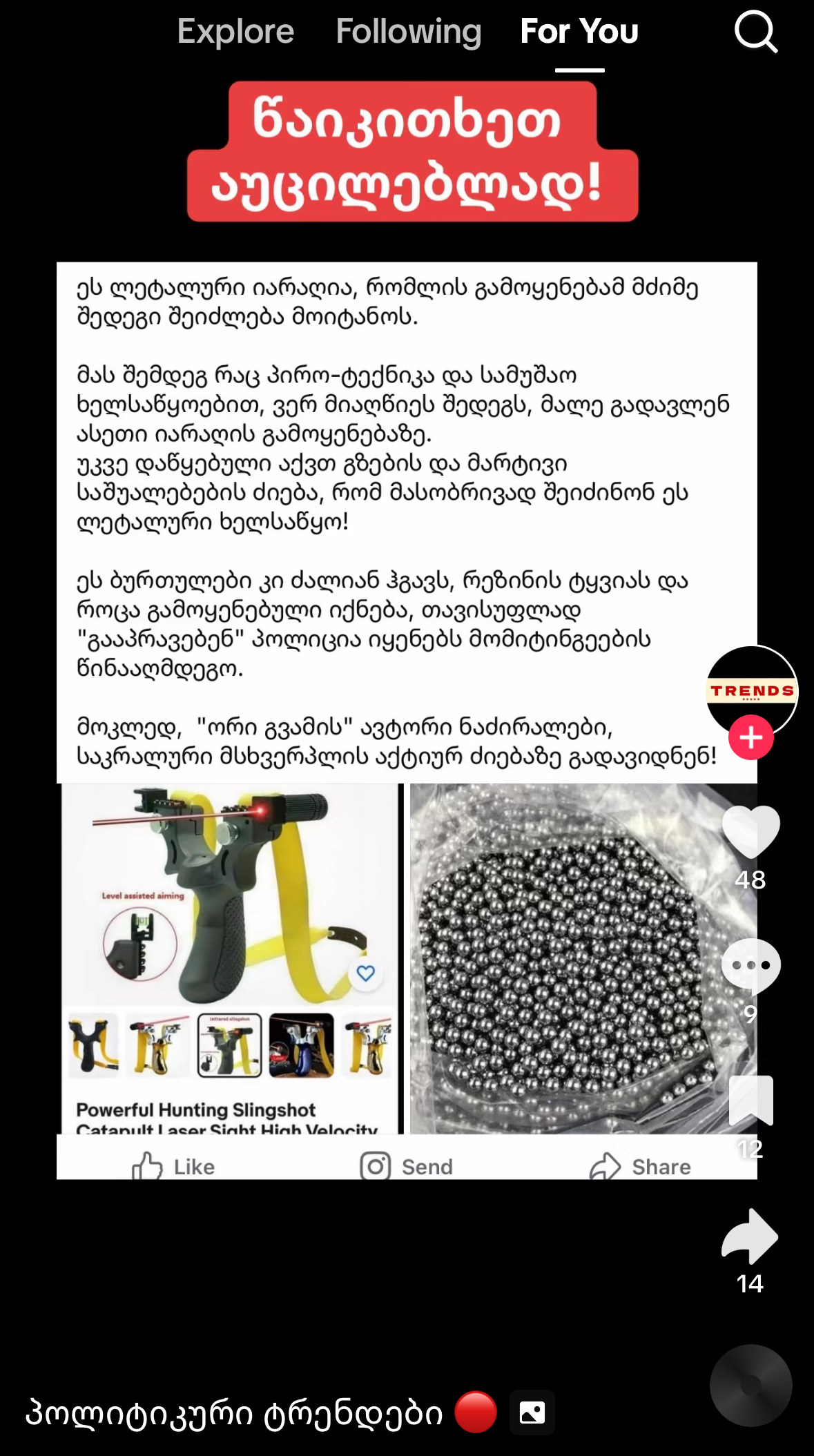Image resolution: width=814 pixels, height=1456 pixels.
Task: Open the spinning sound disc
Action: pyautogui.click(x=750, y=1385)
